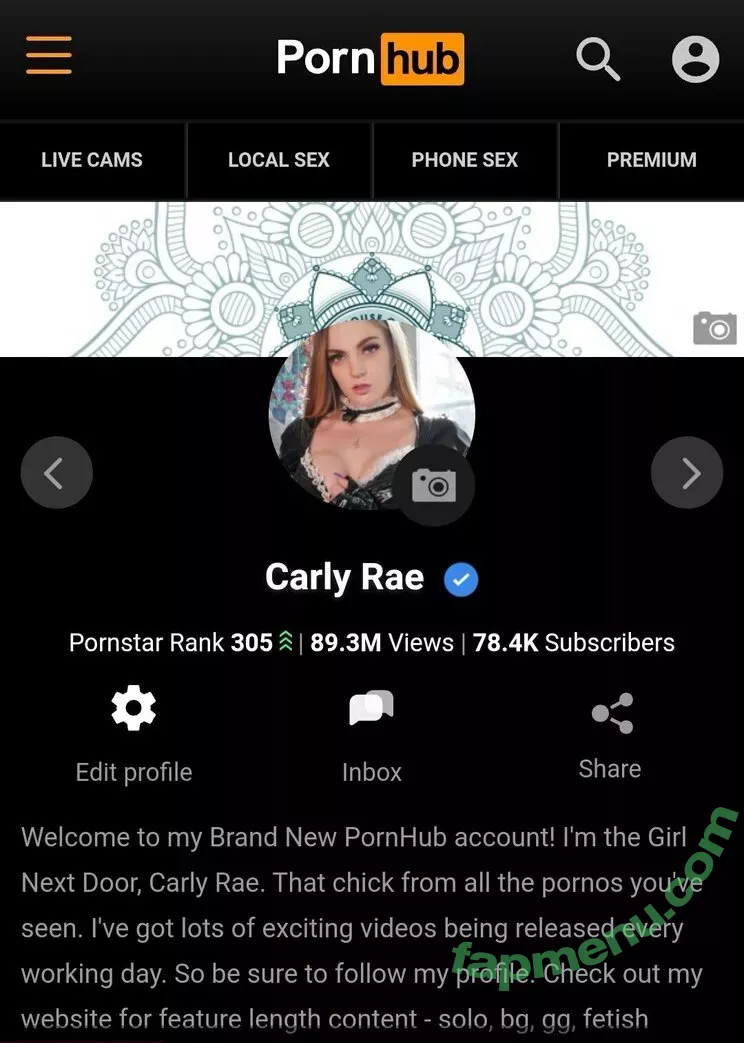Go to next profile arrow
The width and height of the screenshot is (744, 1043).
coord(687,473)
